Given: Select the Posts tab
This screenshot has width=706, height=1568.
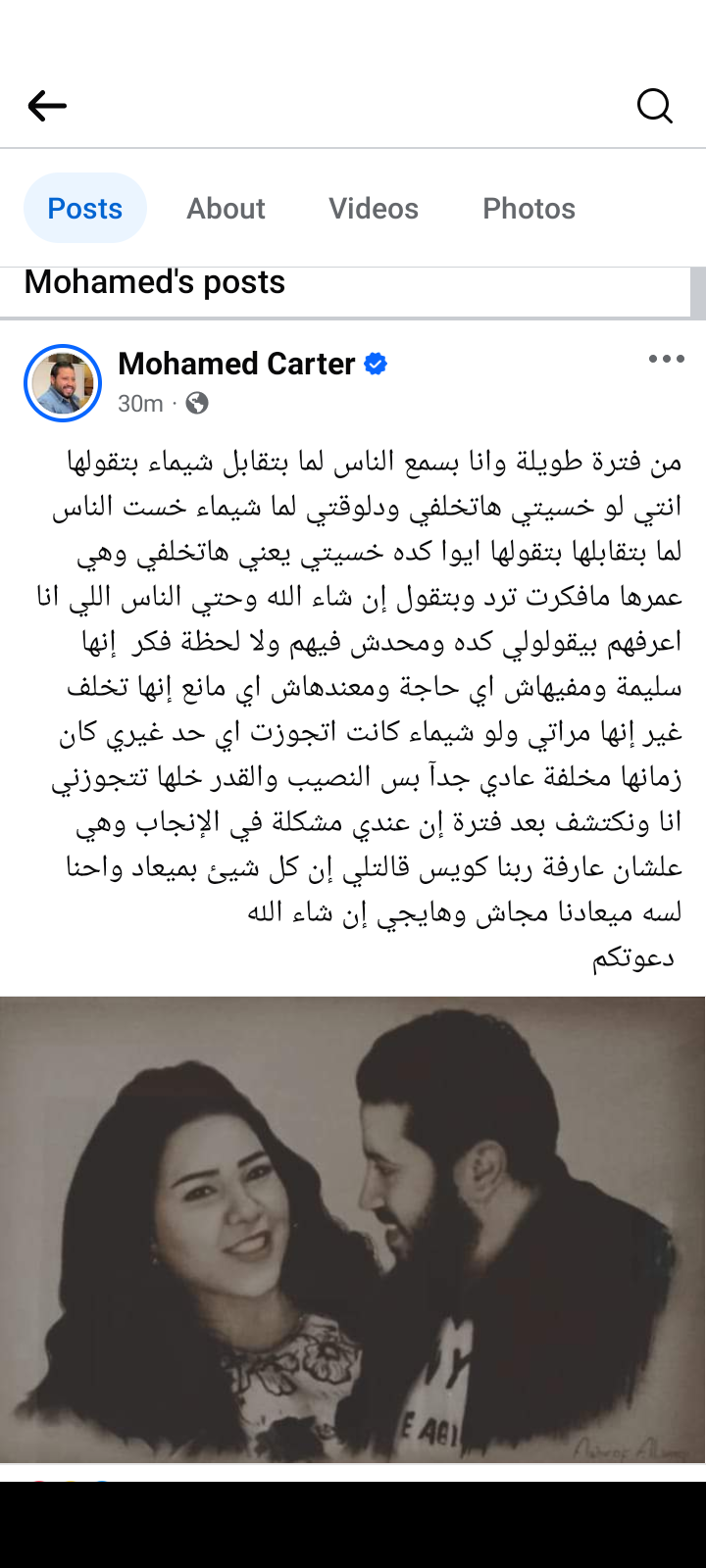Looking at the screenshot, I should tap(85, 208).
